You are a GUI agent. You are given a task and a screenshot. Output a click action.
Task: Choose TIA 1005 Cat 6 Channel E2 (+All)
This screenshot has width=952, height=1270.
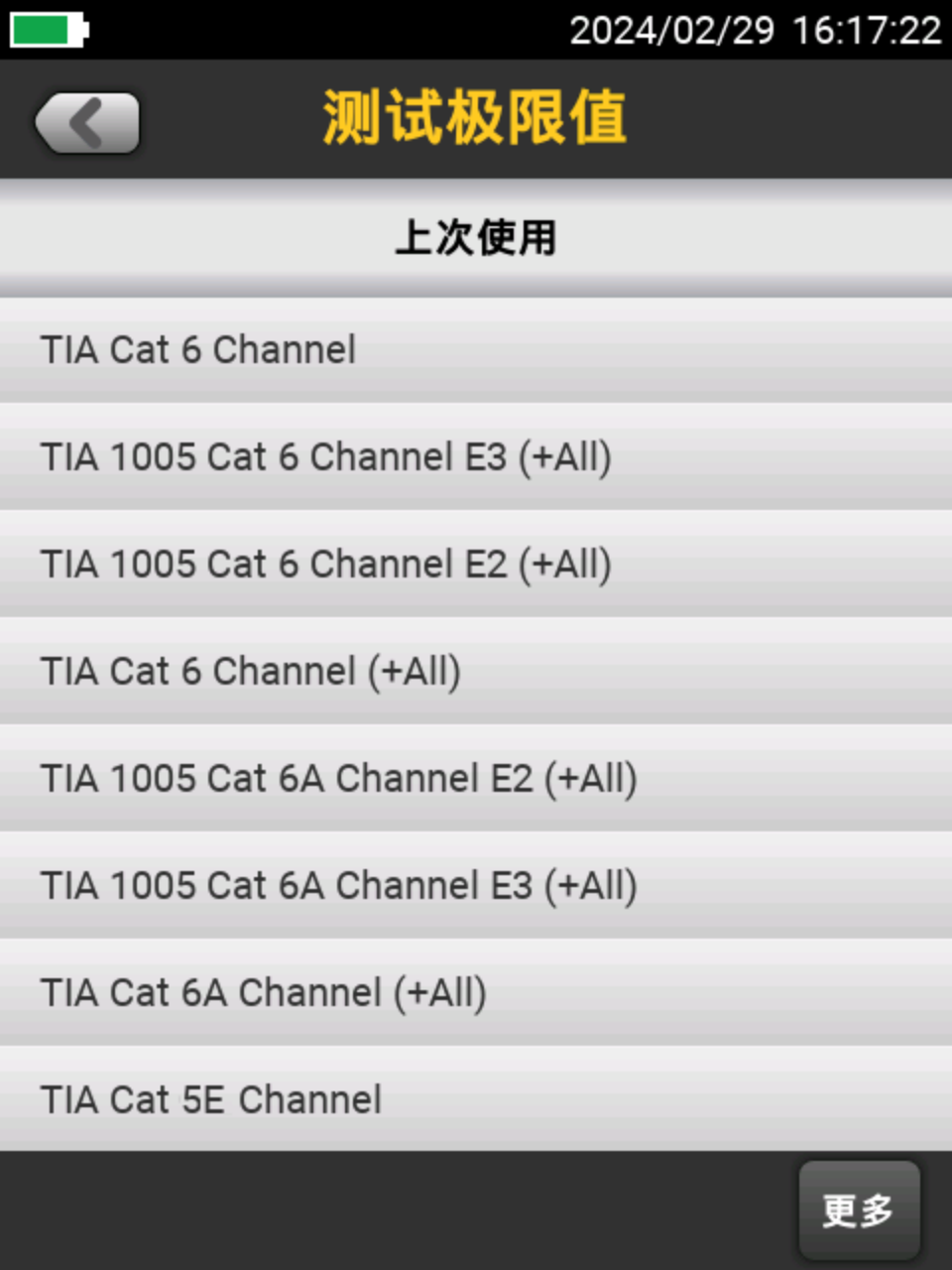click(476, 565)
